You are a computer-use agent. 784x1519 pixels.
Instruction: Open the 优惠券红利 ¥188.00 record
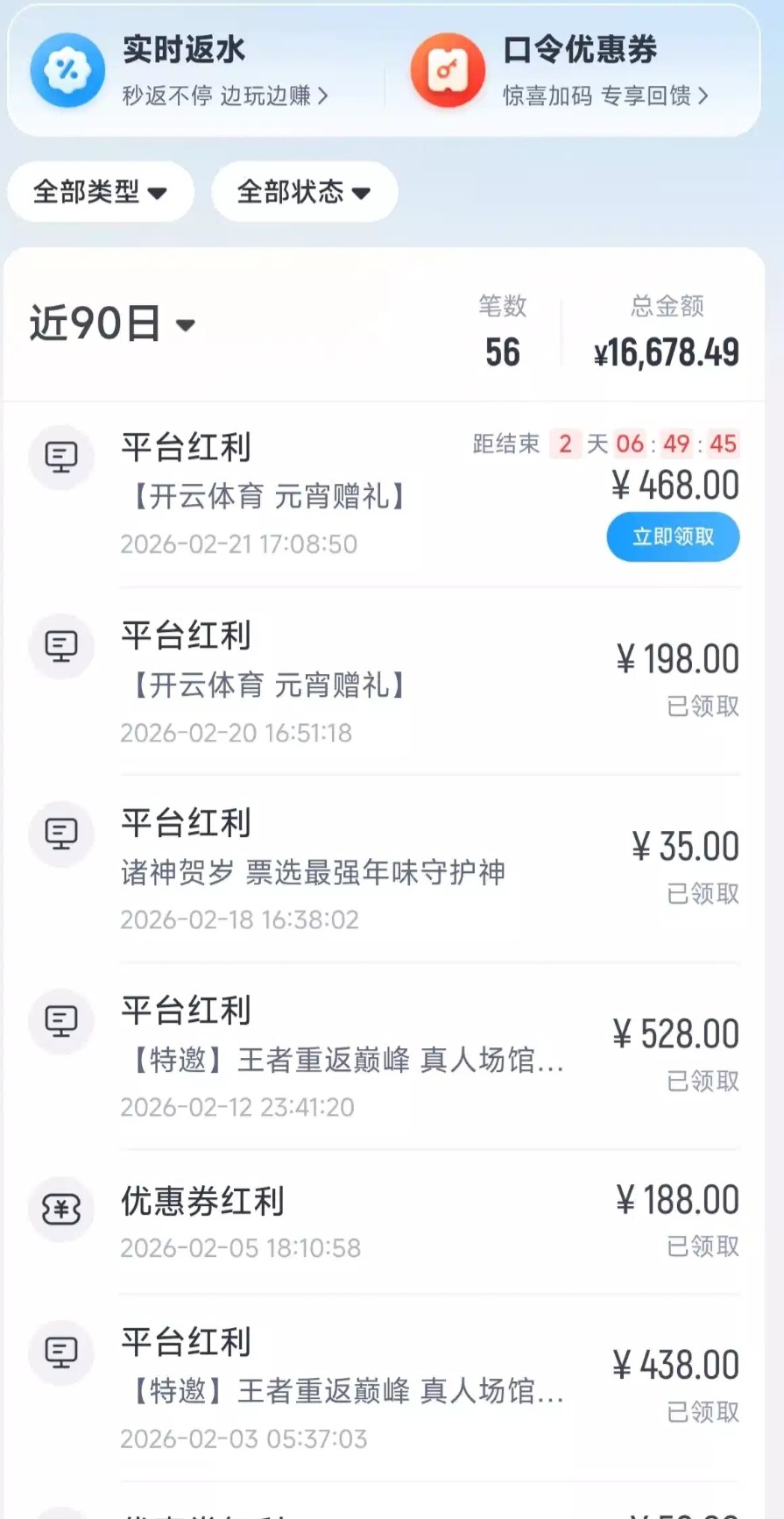pos(385,1222)
